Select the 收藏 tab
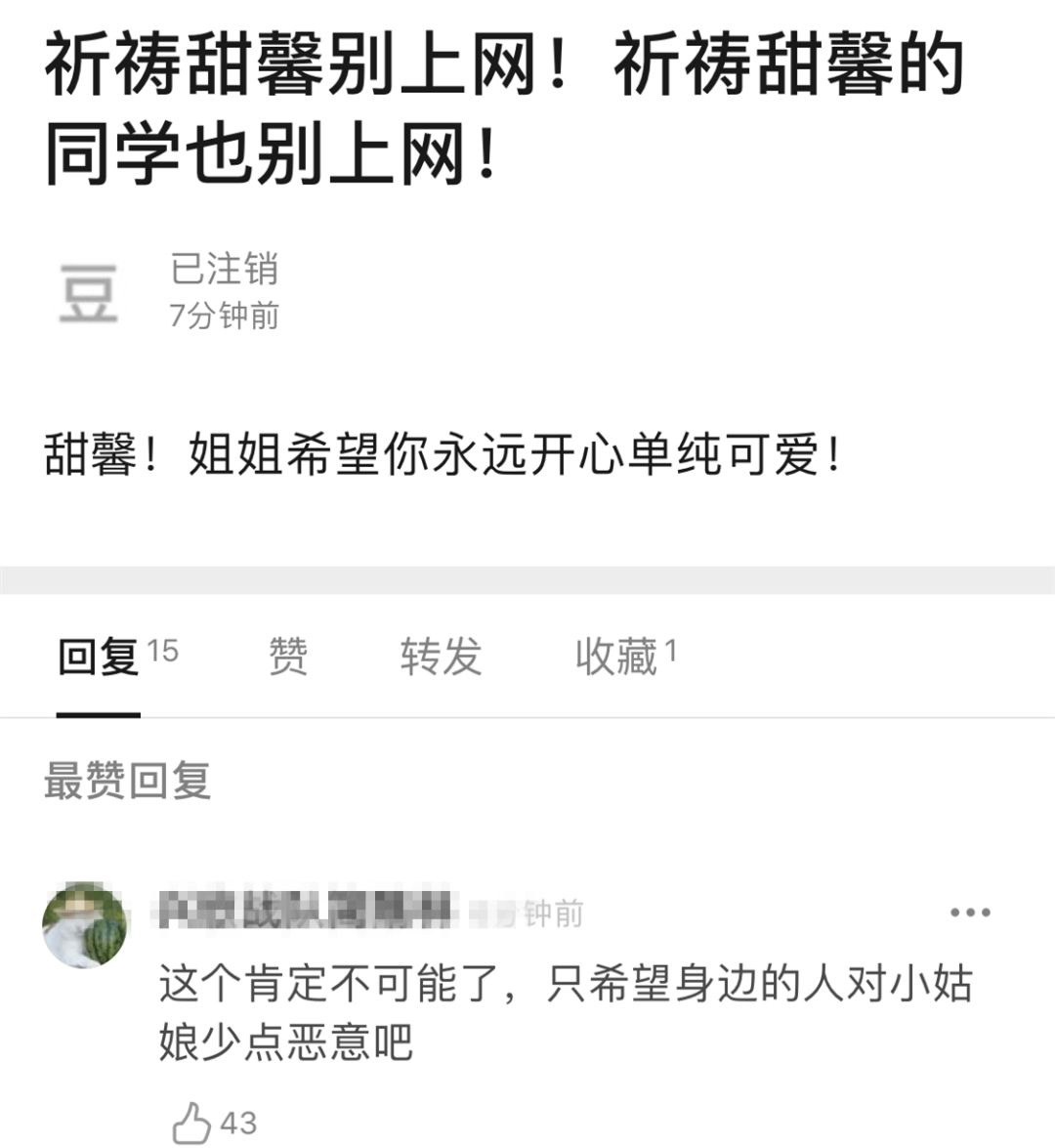Viewport: 1055px width, 1148px height. point(617,657)
